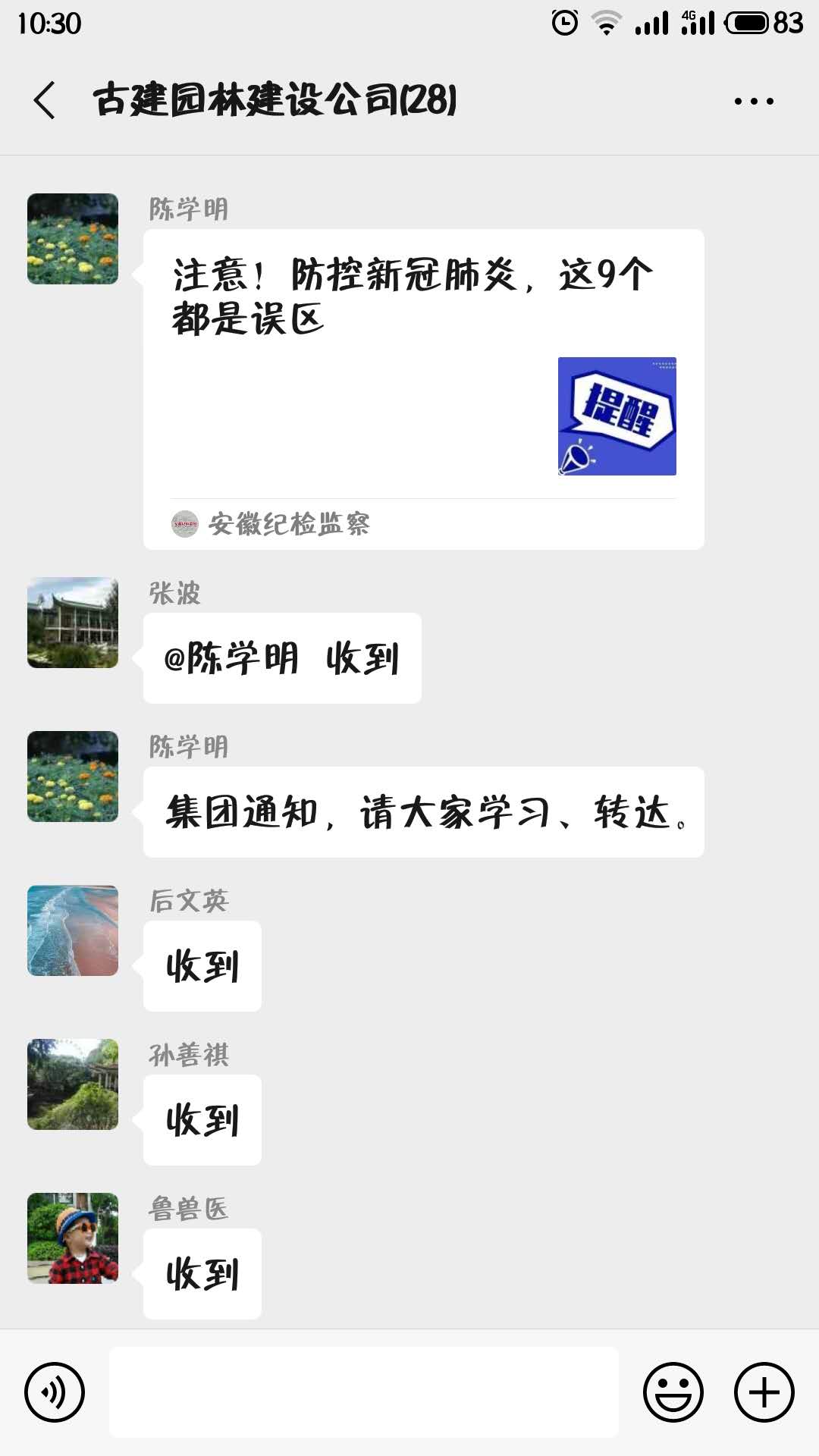The image size is (819, 1456).
Task: Go back from the group chat
Action: (x=45, y=100)
